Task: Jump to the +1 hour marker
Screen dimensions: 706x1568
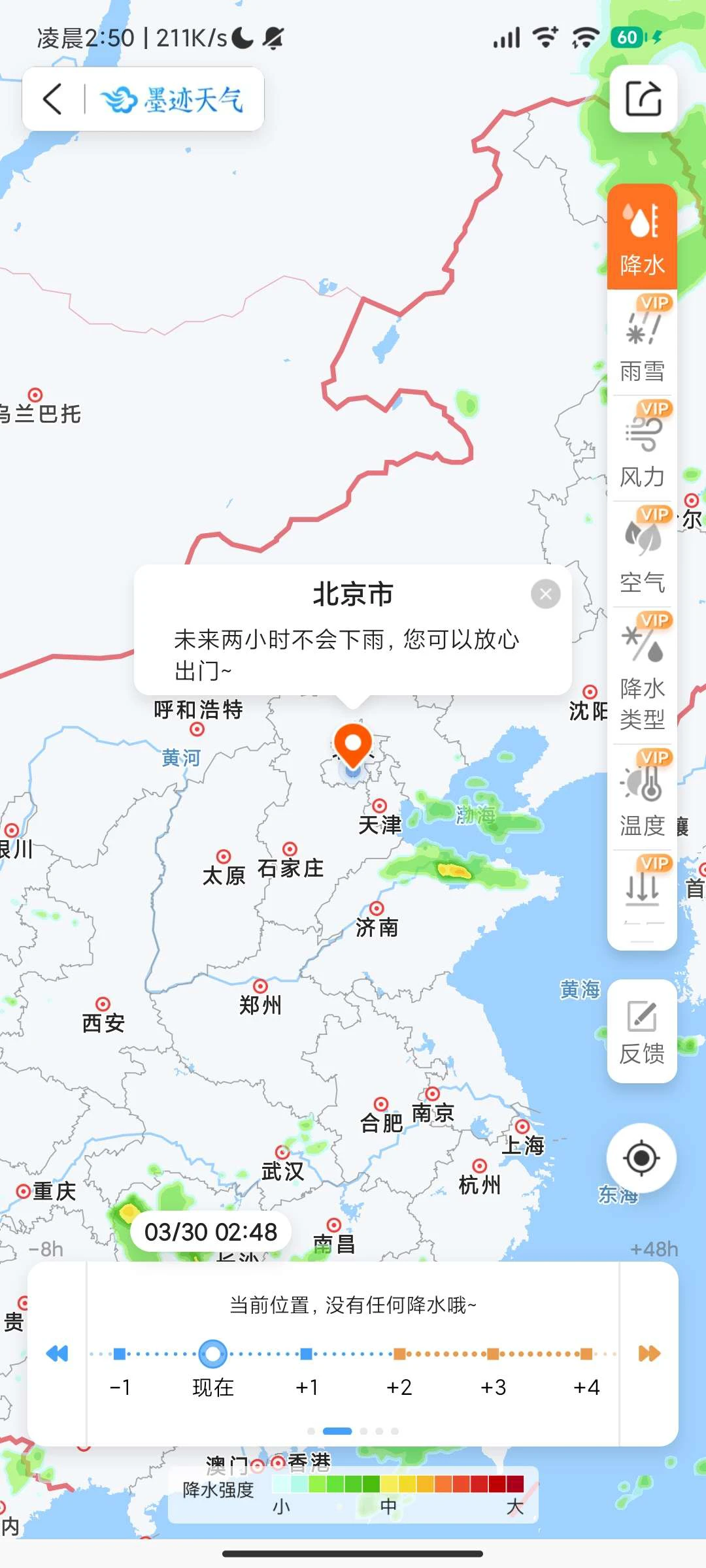Action: click(x=306, y=1354)
